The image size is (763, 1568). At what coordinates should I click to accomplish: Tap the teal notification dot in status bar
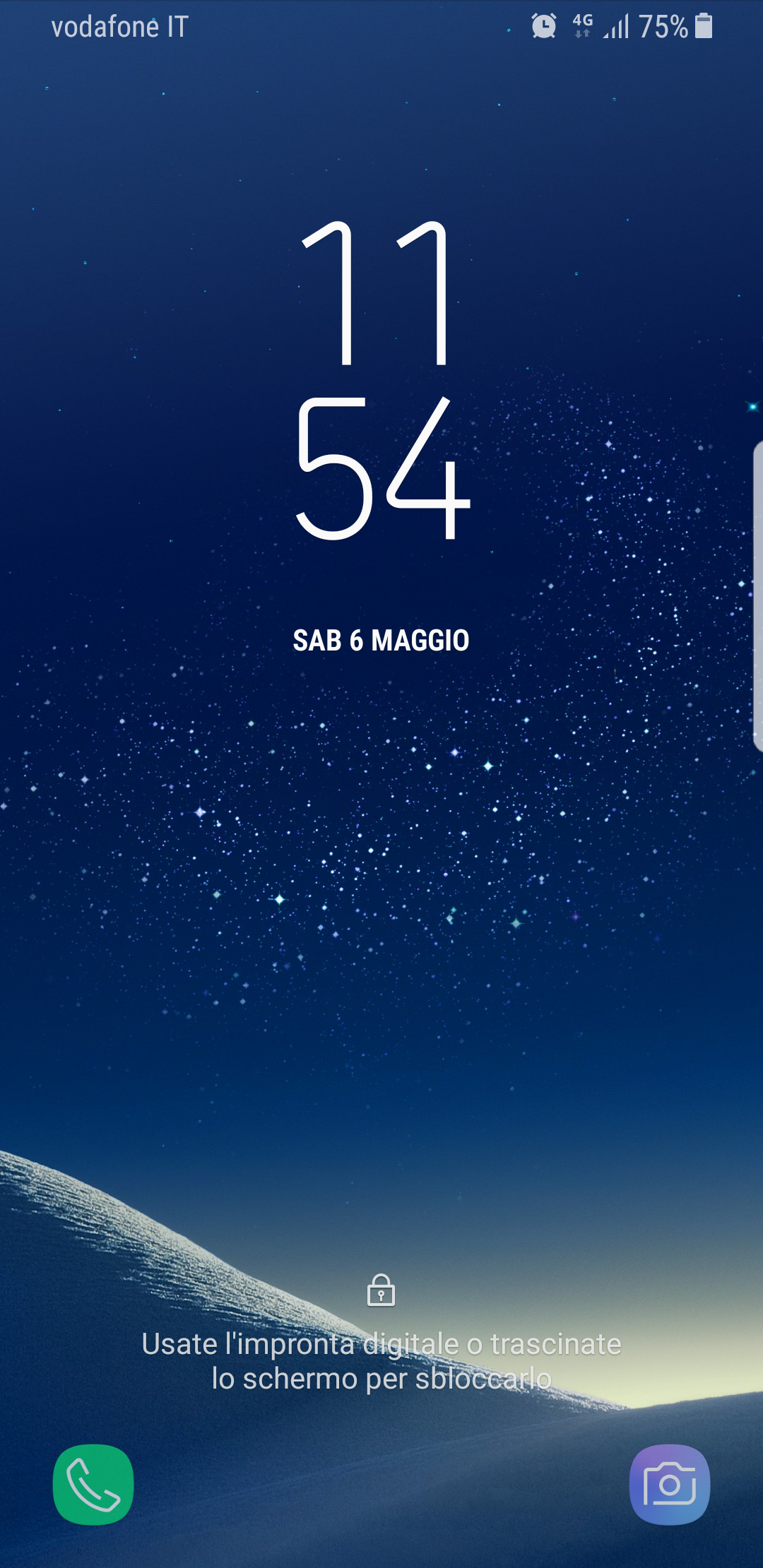pyautogui.click(x=508, y=29)
